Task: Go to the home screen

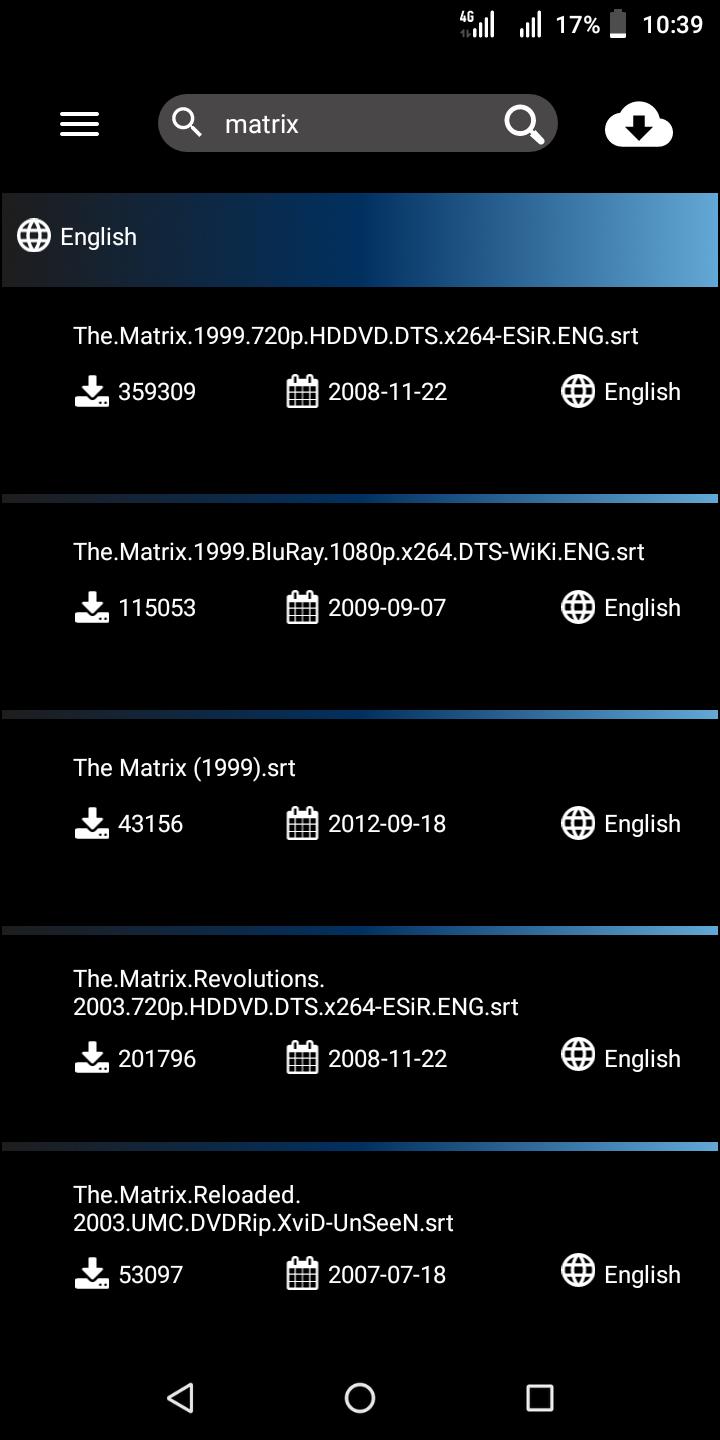Action: point(360,1397)
